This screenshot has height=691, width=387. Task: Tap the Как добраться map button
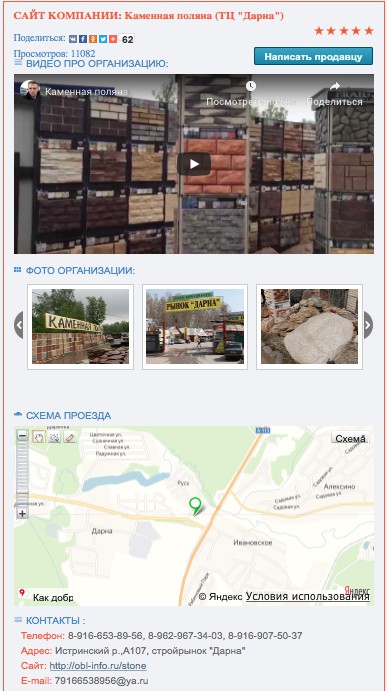45,597
